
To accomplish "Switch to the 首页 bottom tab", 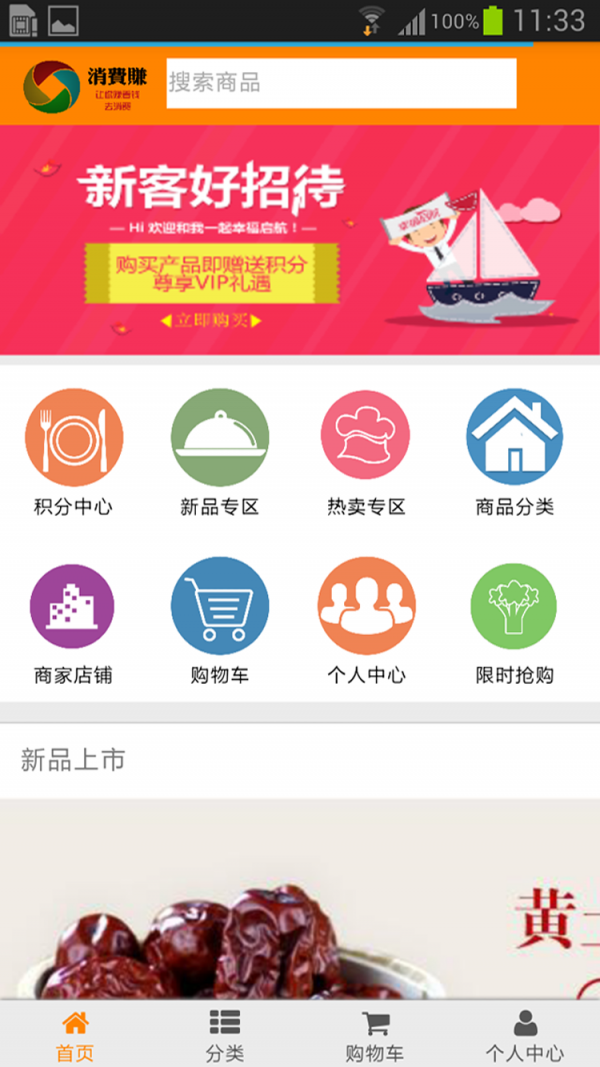I will [x=75, y=1035].
